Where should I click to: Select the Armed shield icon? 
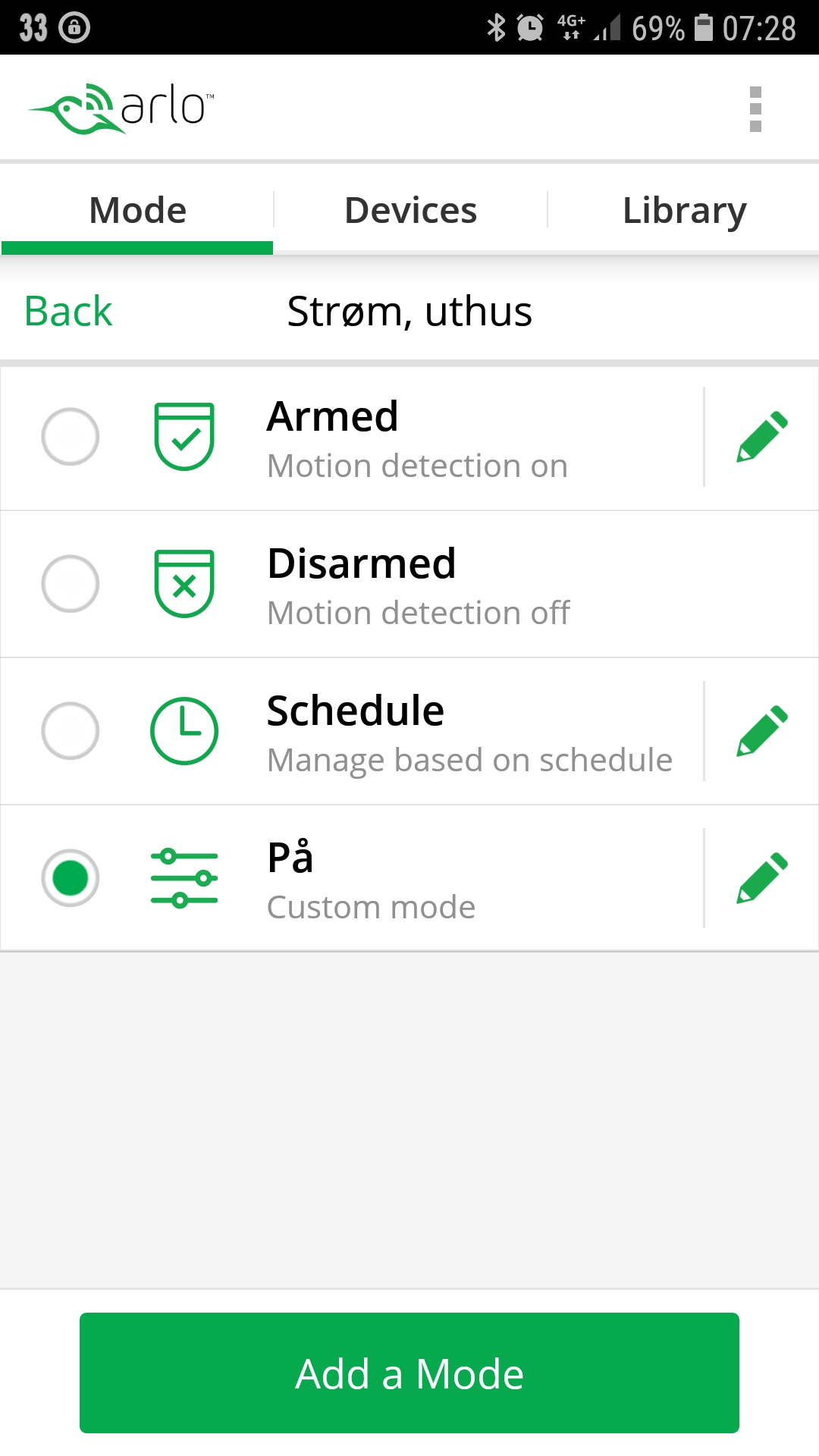pos(184,436)
